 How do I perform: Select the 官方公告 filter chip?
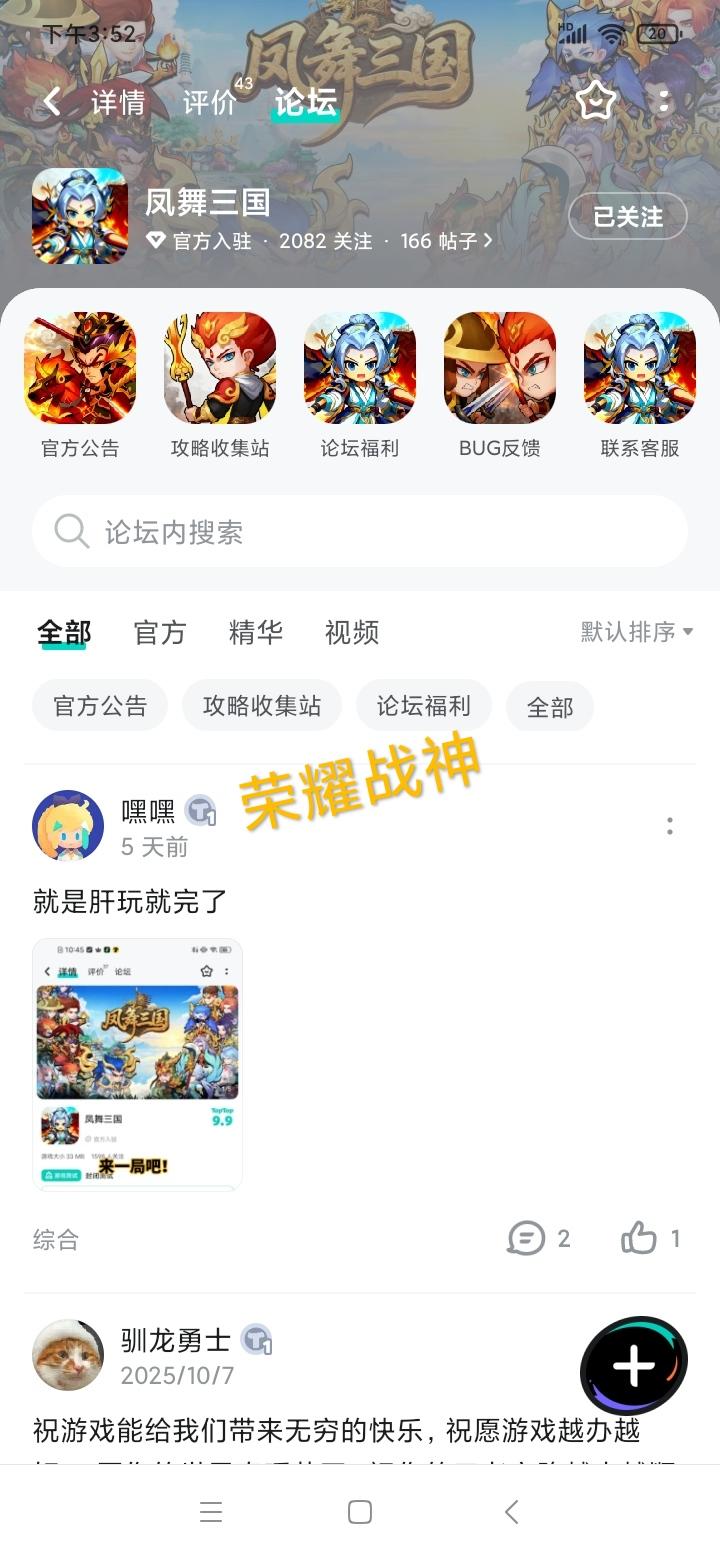coord(99,705)
